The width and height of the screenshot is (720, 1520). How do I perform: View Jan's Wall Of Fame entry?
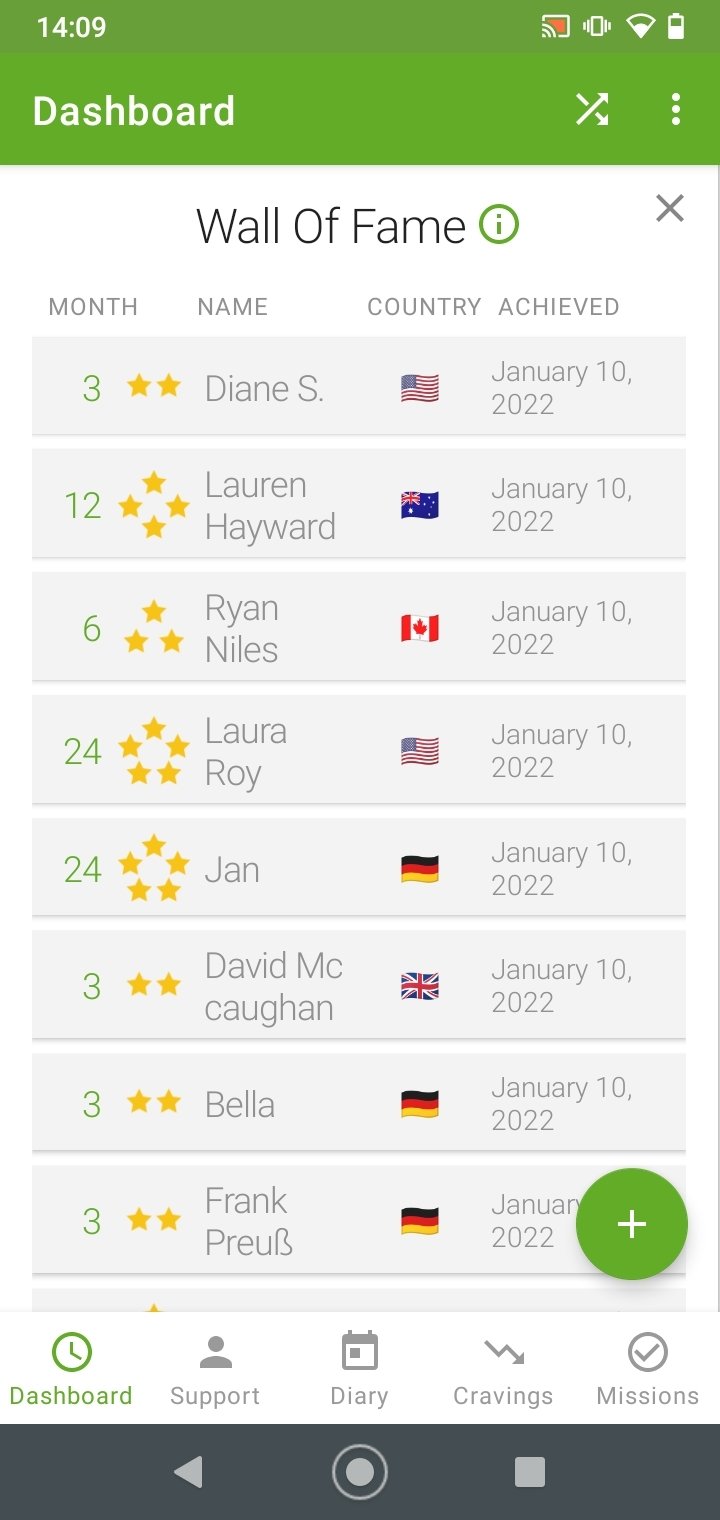coord(359,868)
